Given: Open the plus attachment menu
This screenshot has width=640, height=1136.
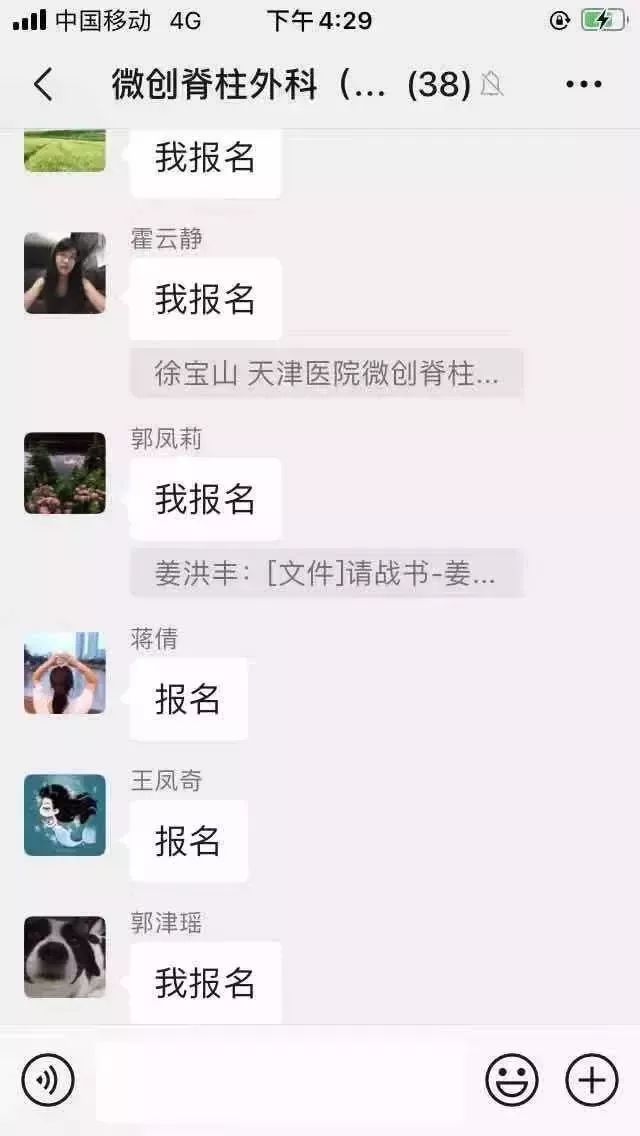Looking at the screenshot, I should point(591,1080).
